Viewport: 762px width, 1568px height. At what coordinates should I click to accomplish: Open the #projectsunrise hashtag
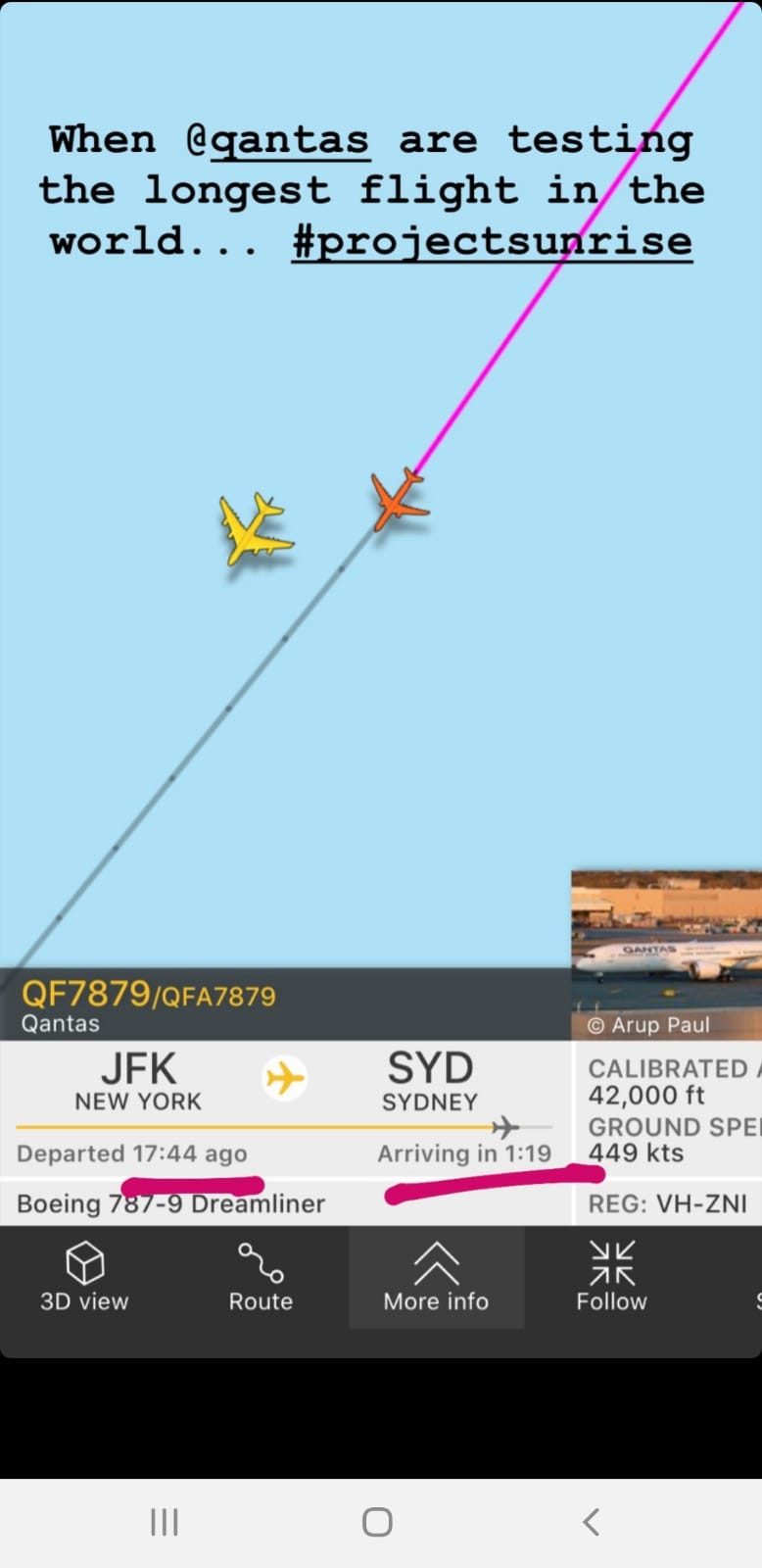(492, 241)
